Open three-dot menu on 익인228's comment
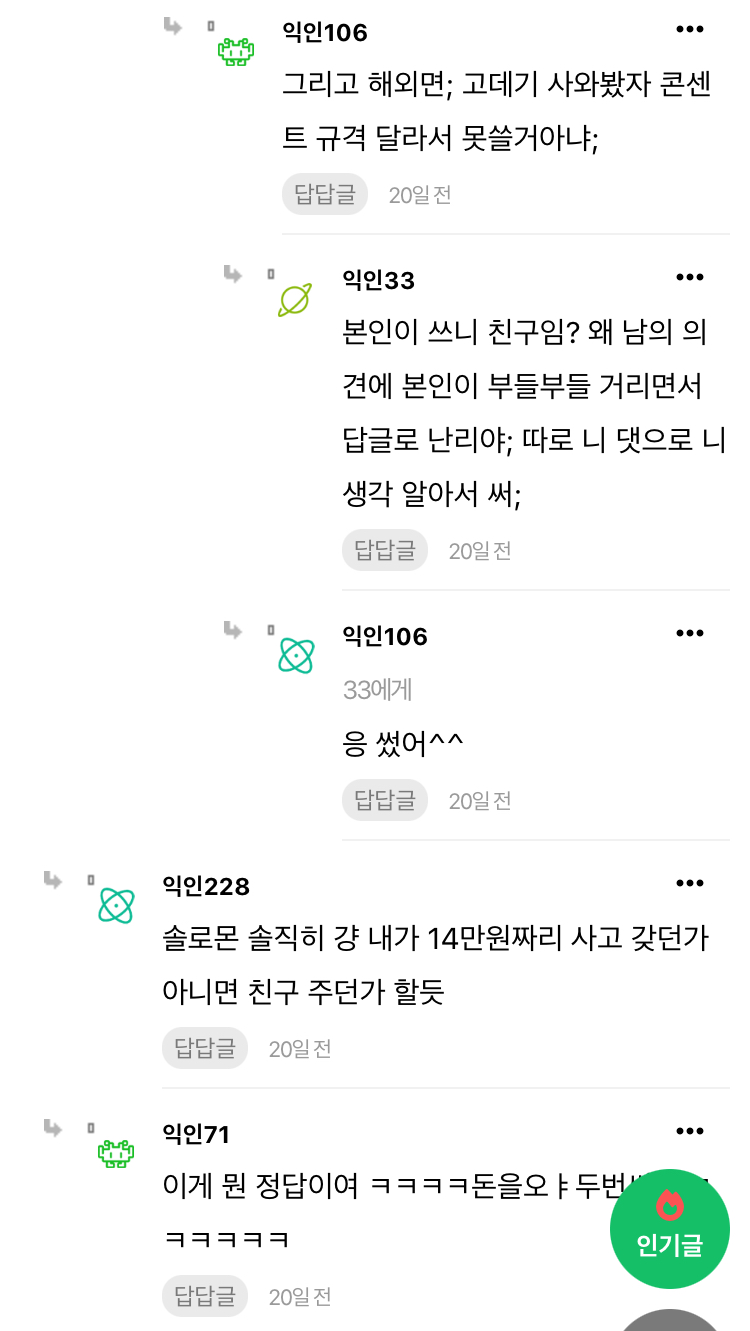 tap(690, 883)
